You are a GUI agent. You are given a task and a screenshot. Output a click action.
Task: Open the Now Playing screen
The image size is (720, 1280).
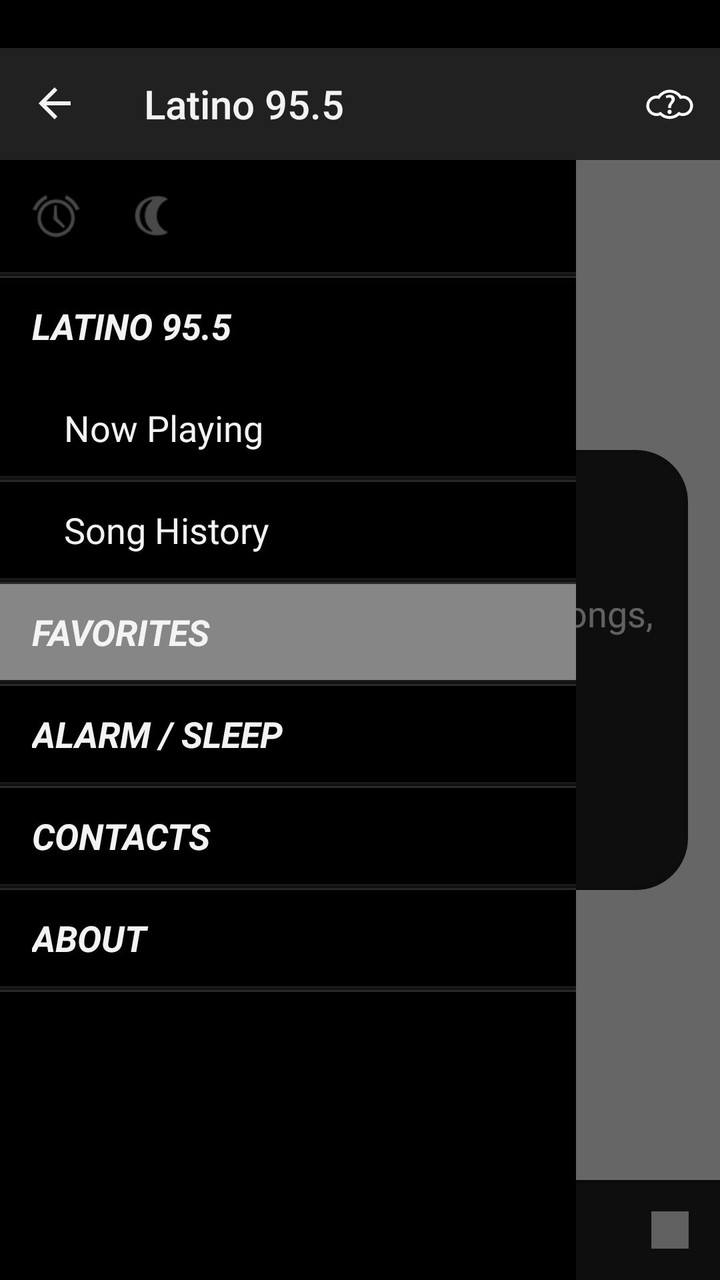(x=163, y=429)
